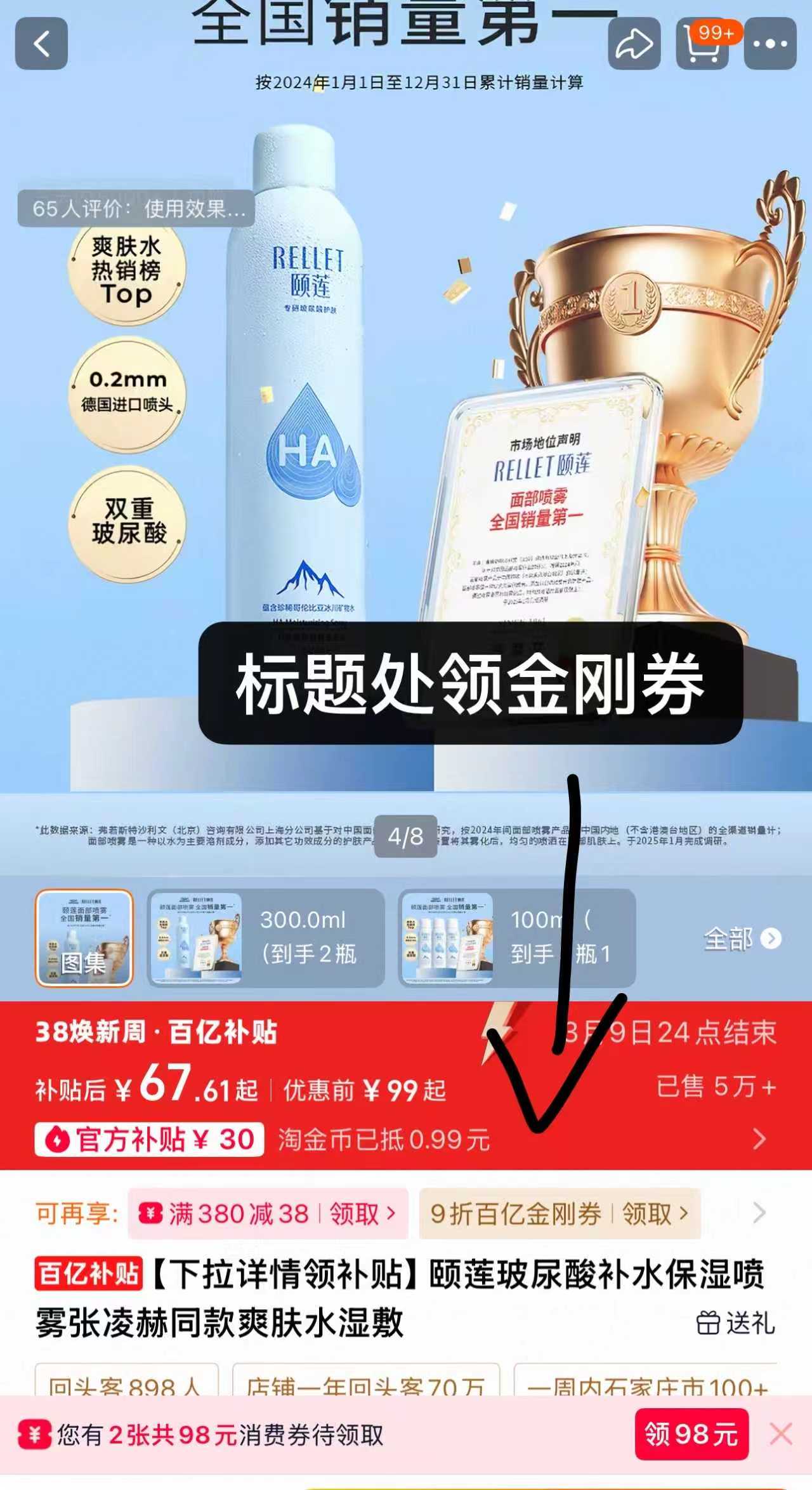812x1490 pixels.
Task: Open the shopping cart
Action: [702, 44]
